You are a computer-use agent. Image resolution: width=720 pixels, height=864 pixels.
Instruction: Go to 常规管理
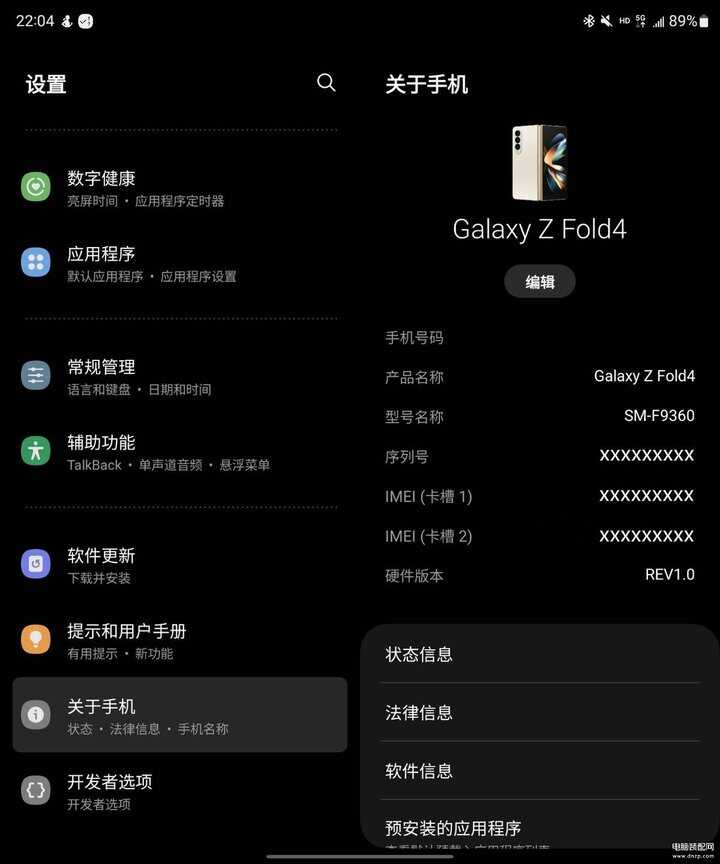coord(180,377)
